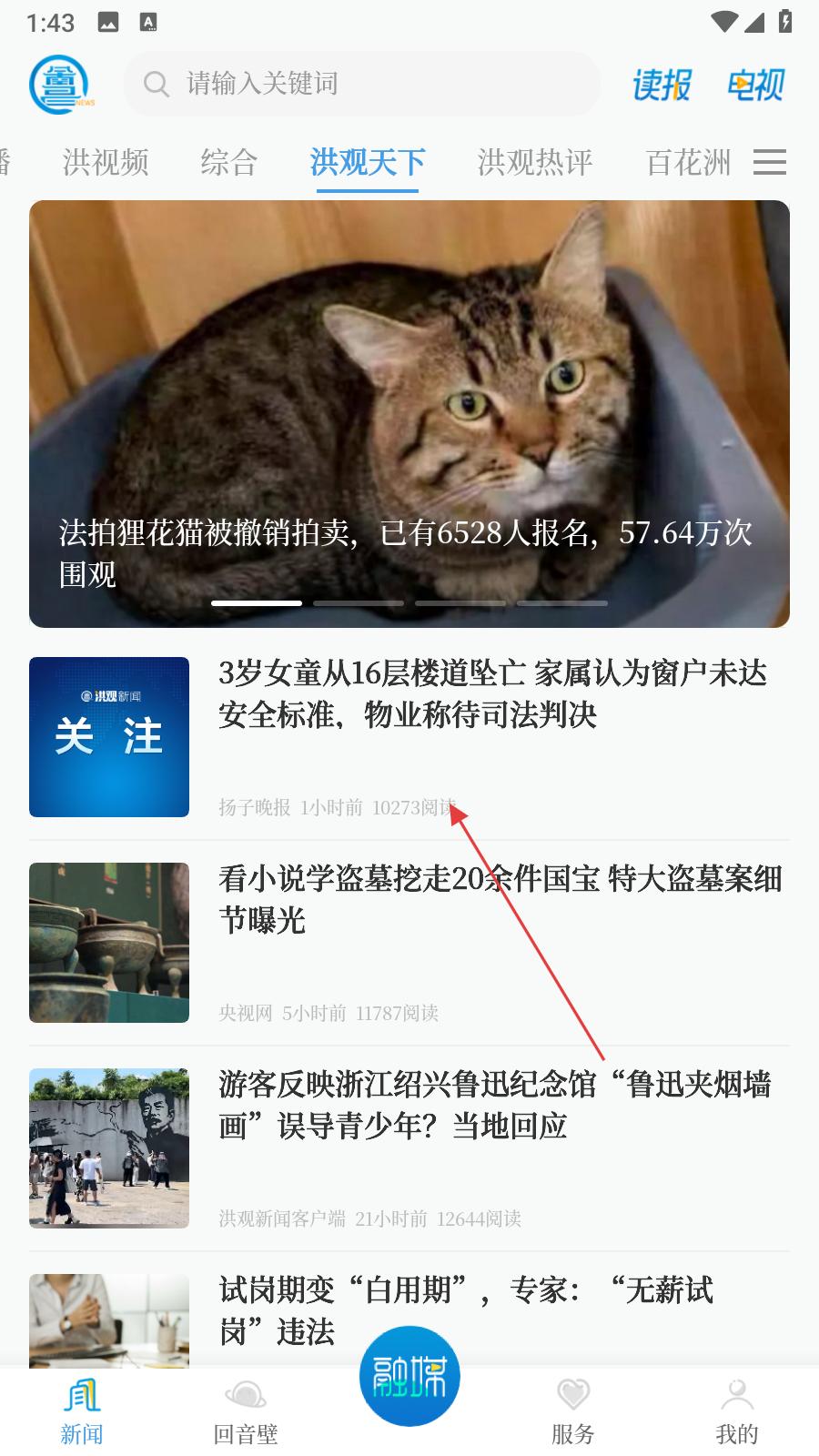The image size is (819, 1456).
Task: Read the 3岁女童从16层楼道坠亡 article
Action: 491,693
